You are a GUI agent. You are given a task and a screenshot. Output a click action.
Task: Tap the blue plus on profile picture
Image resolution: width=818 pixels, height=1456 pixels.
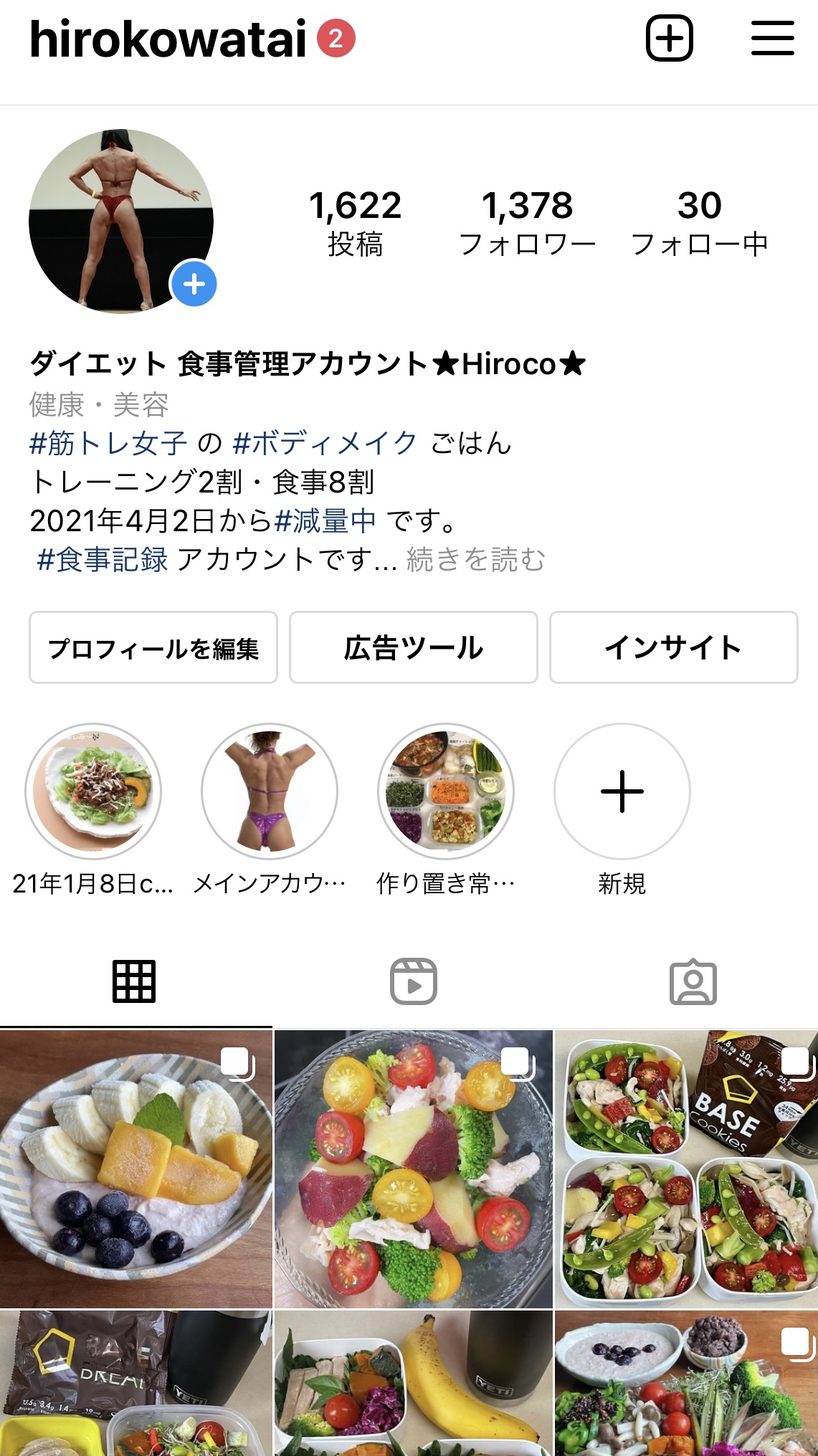(194, 284)
